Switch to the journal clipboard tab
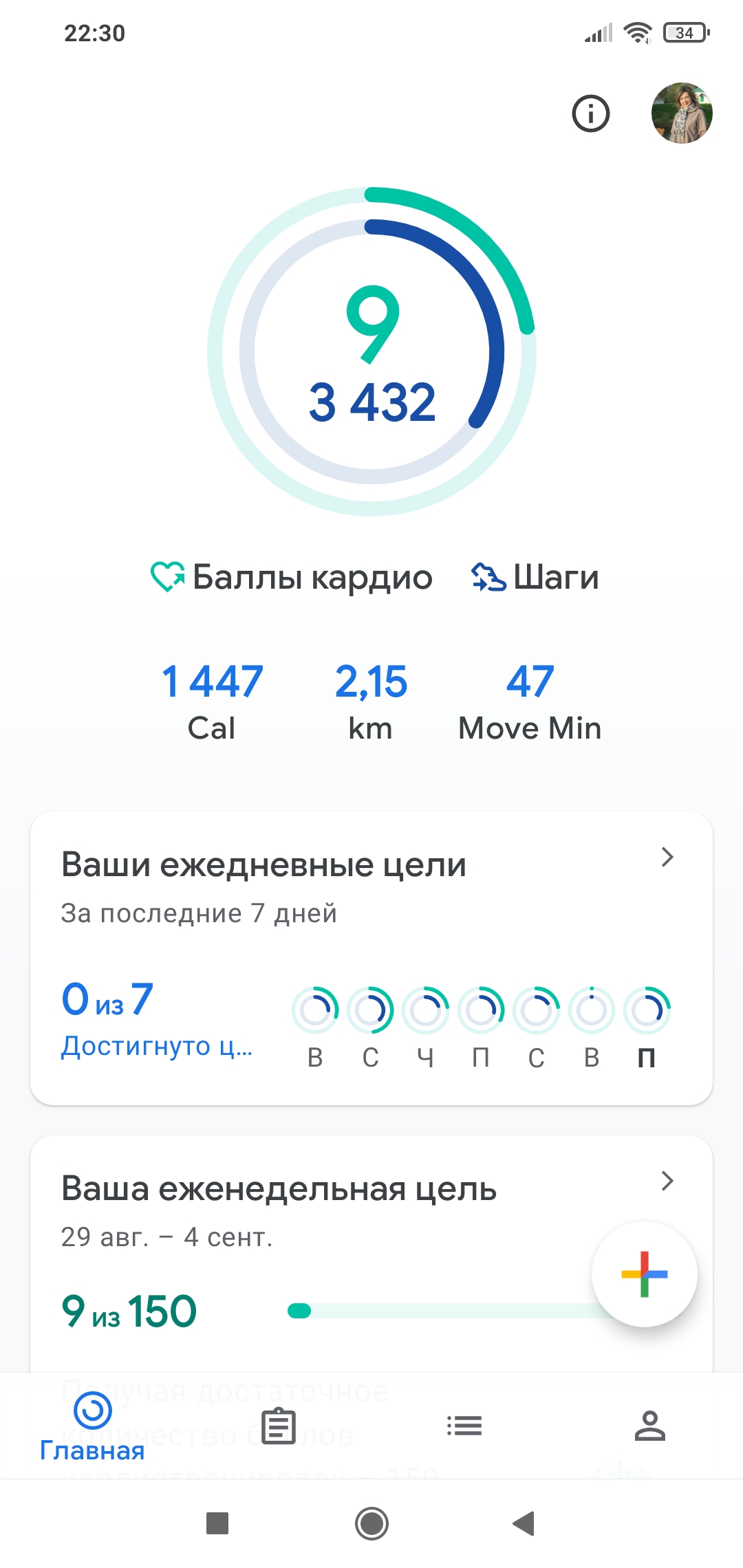 279,1426
